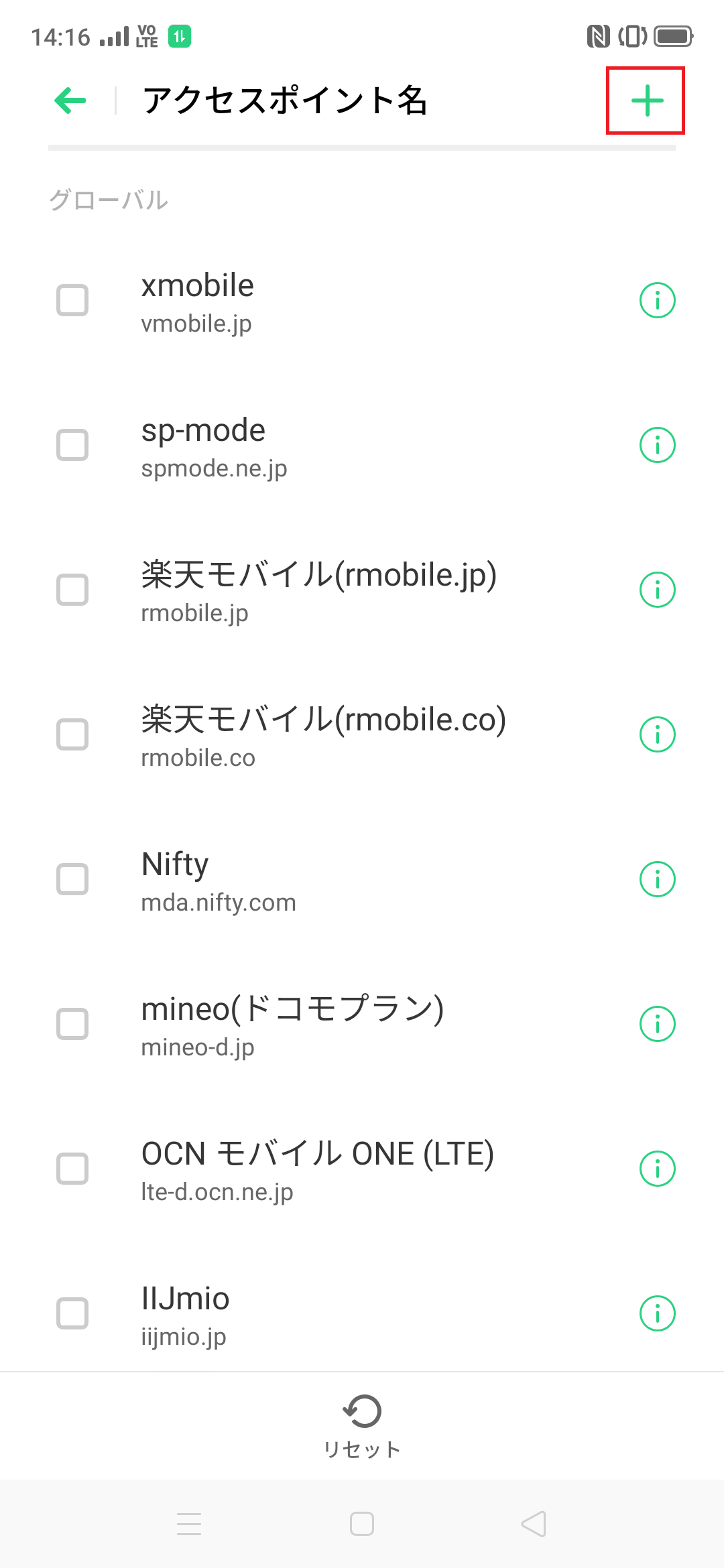Image resolution: width=724 pixels, height=1568 pixels.
Task: Tap the back arrow to leave APN settings
Action: pyautogui.click(x=69, y=100)
